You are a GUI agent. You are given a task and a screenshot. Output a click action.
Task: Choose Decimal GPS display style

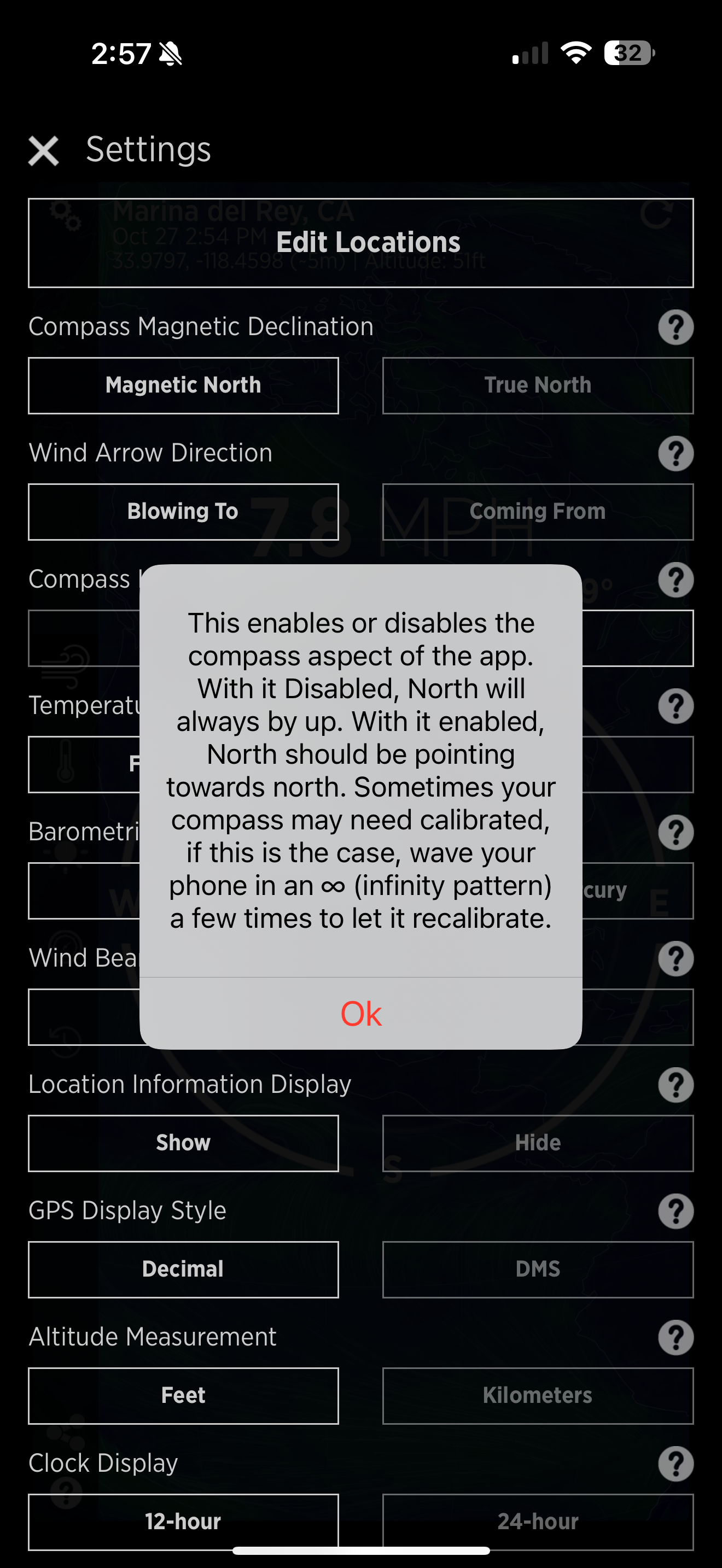pos(183,1269)
